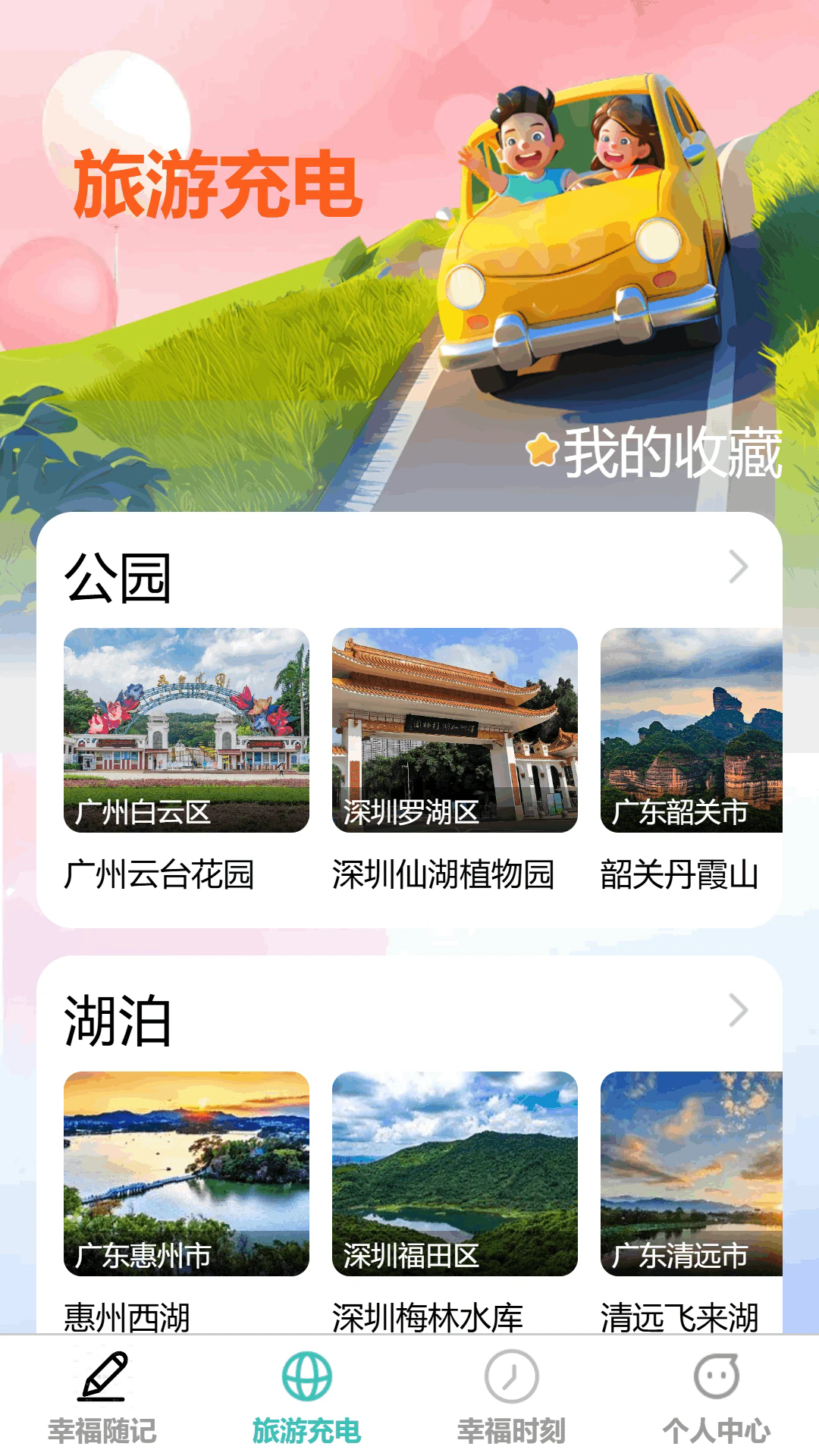Expand the 湖泊 category arrow
Image resolution: width=819 pixels, height=1456 pixels.
point(738,1011)
